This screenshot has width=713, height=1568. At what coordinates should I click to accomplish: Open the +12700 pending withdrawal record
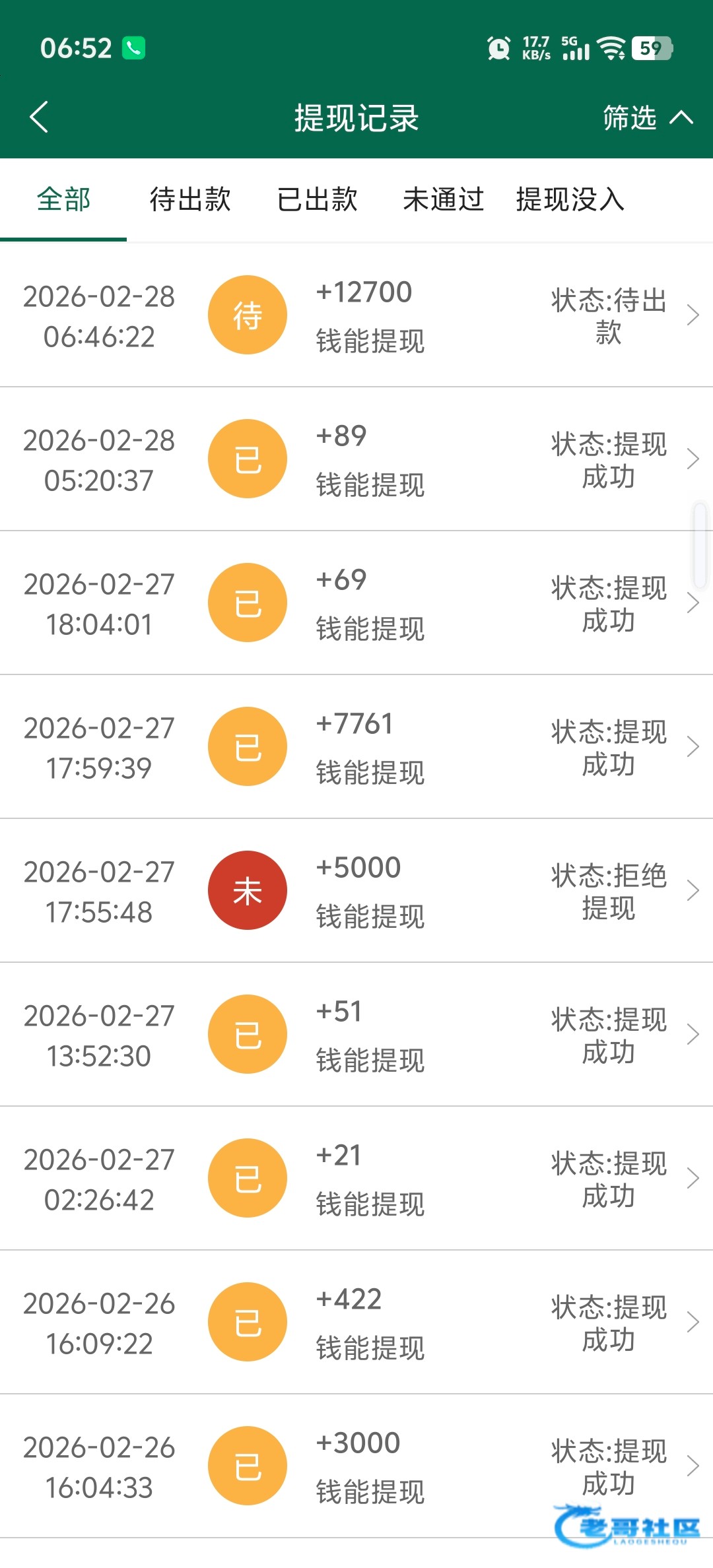356,315
